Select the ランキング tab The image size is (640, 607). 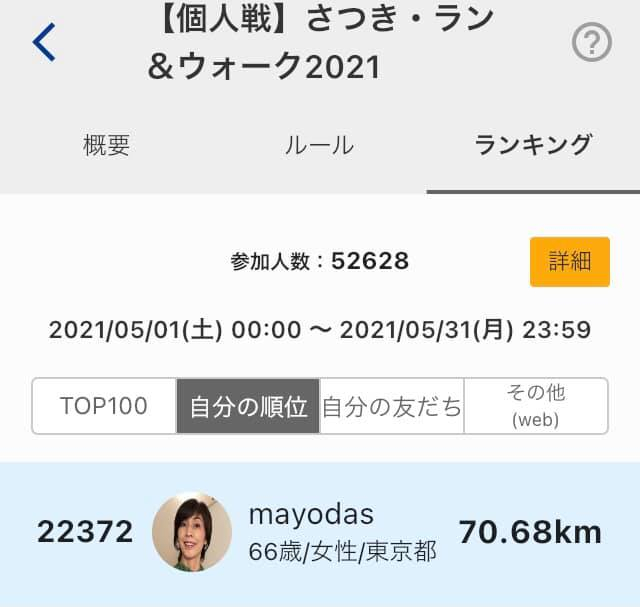[533, 145]
